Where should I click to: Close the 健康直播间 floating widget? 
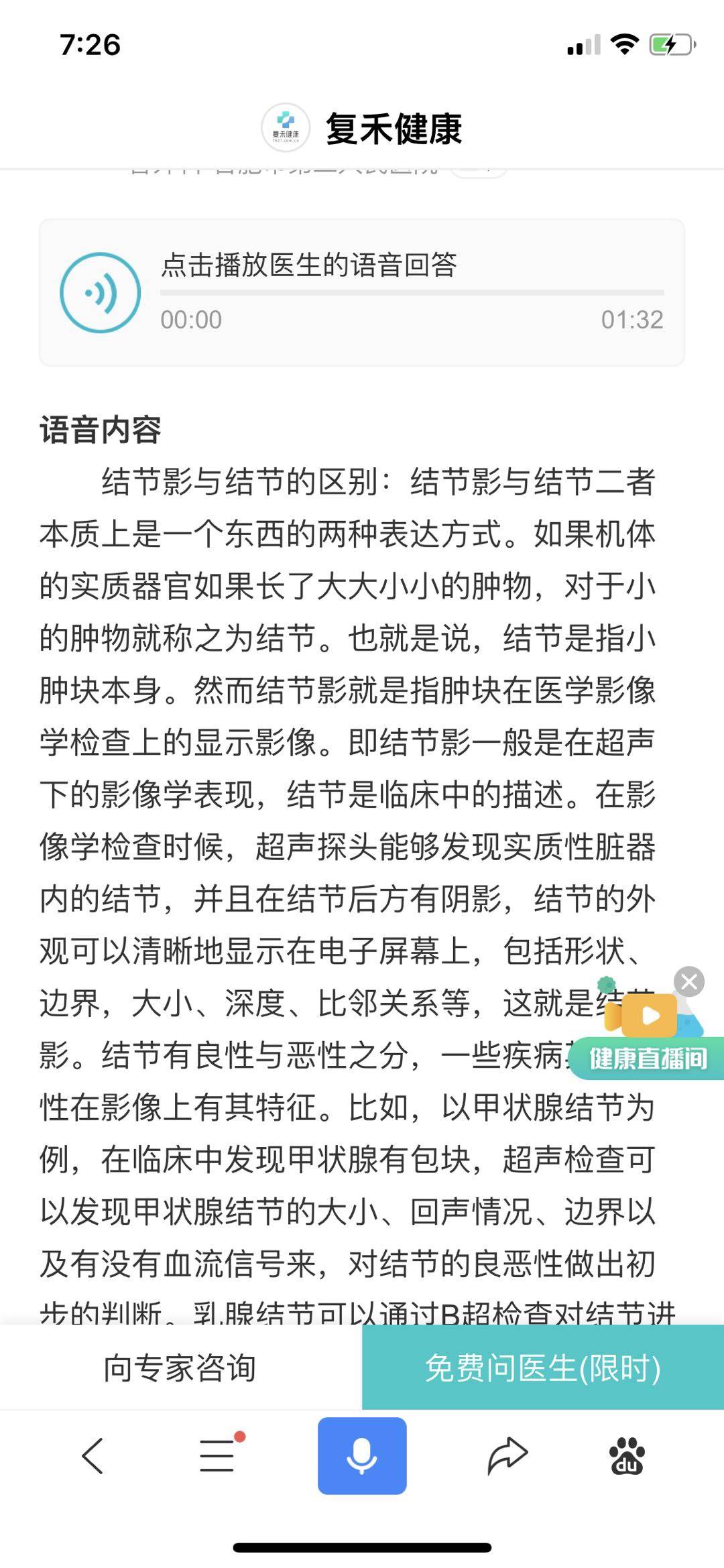689,982
